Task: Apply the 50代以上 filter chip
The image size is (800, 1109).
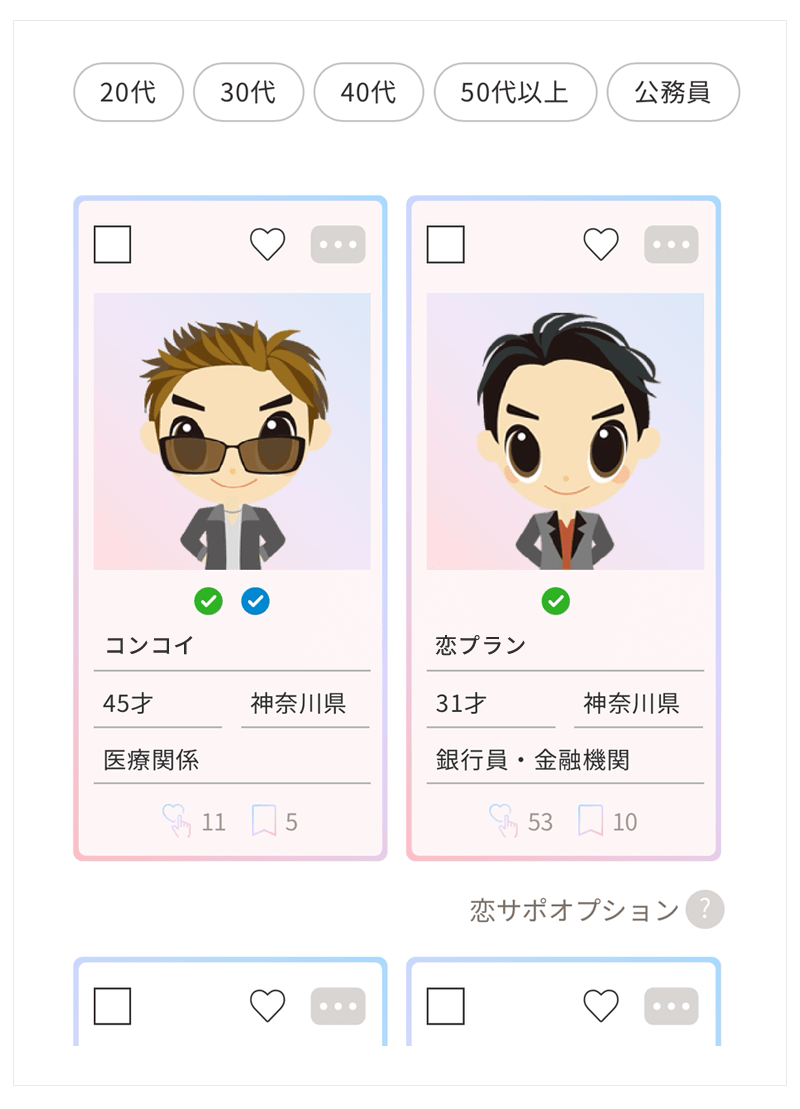Action: [515, 92]
